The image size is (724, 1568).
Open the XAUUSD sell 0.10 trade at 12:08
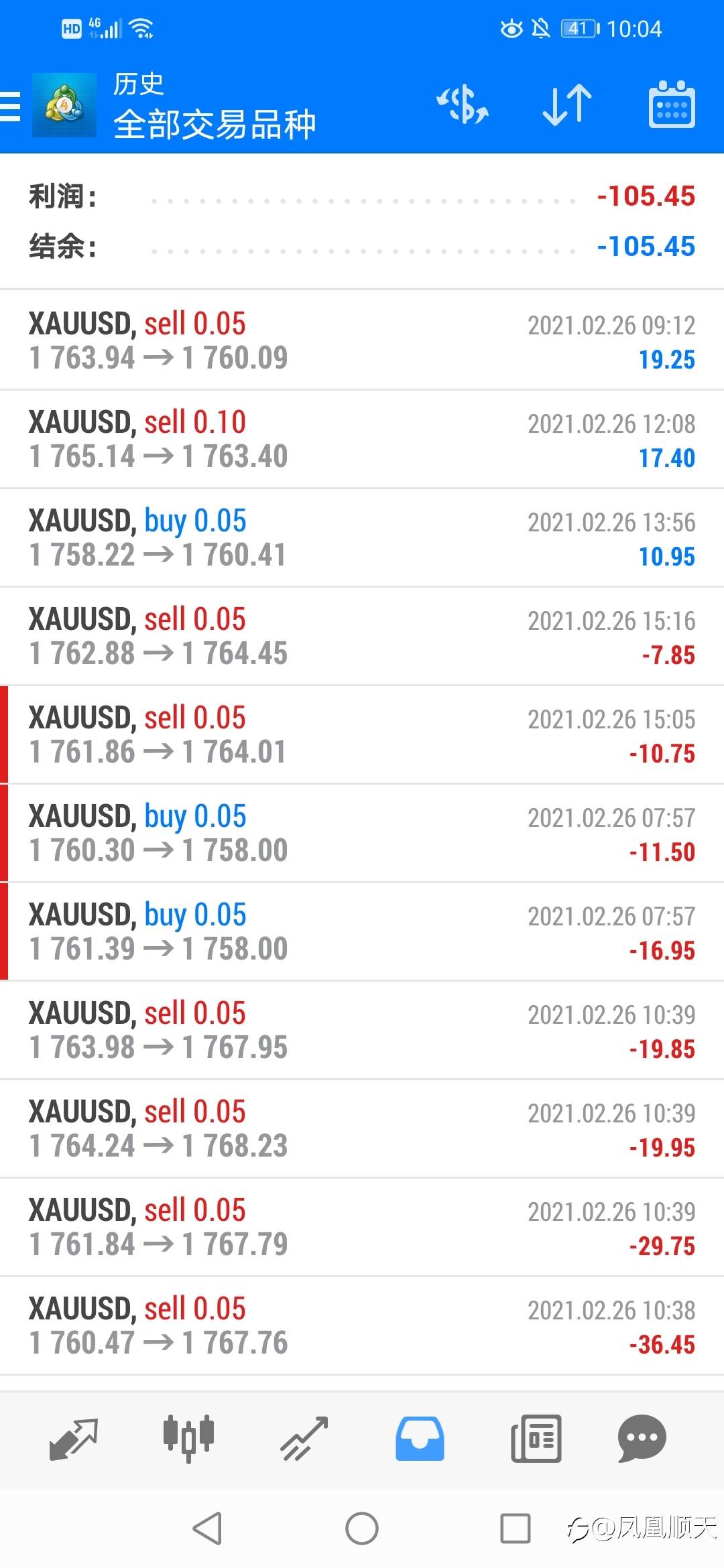pyautogui.click(x=362, y=439)
